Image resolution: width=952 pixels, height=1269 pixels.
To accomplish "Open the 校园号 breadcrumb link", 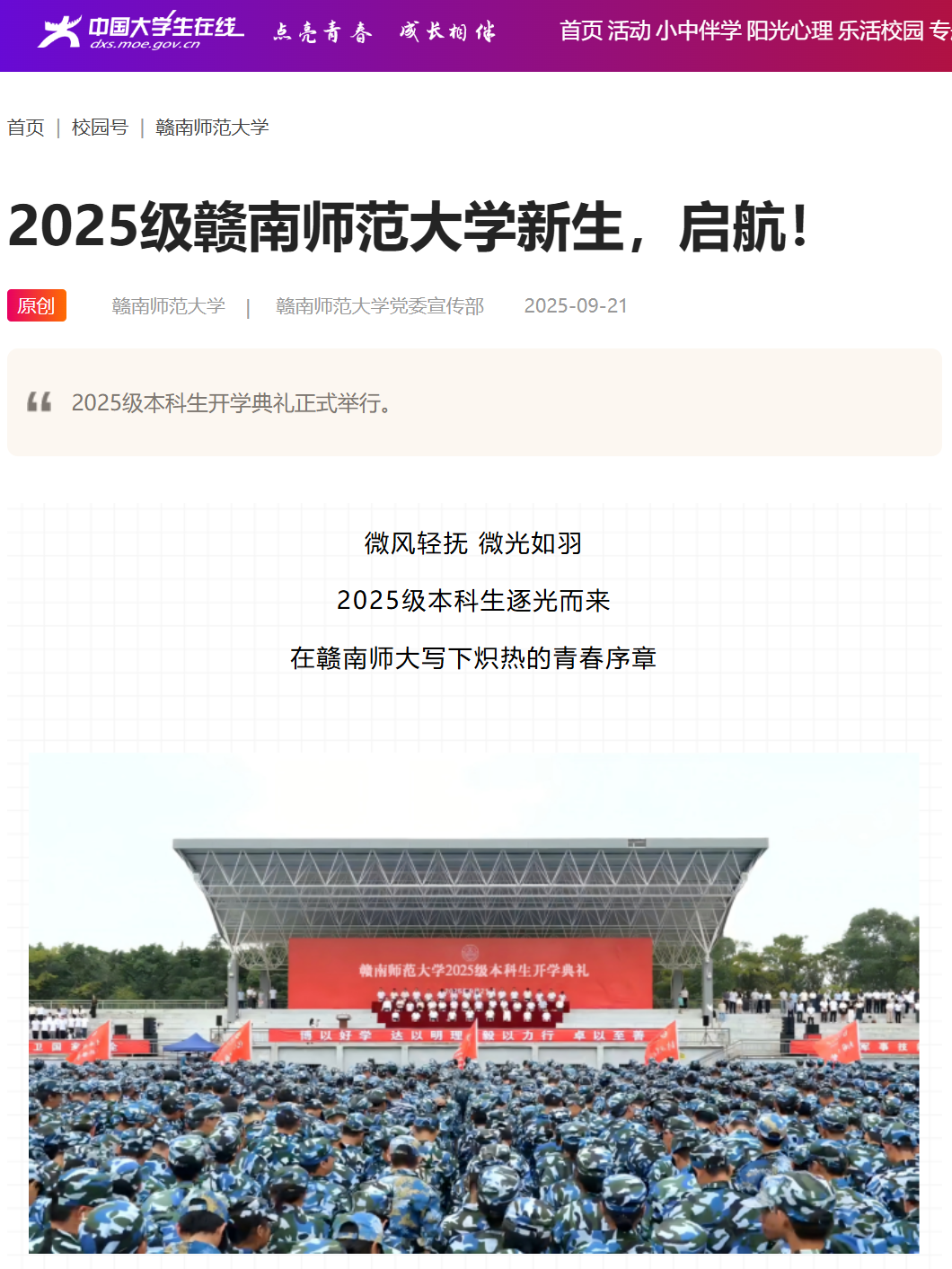I will (x=100, y=128).
